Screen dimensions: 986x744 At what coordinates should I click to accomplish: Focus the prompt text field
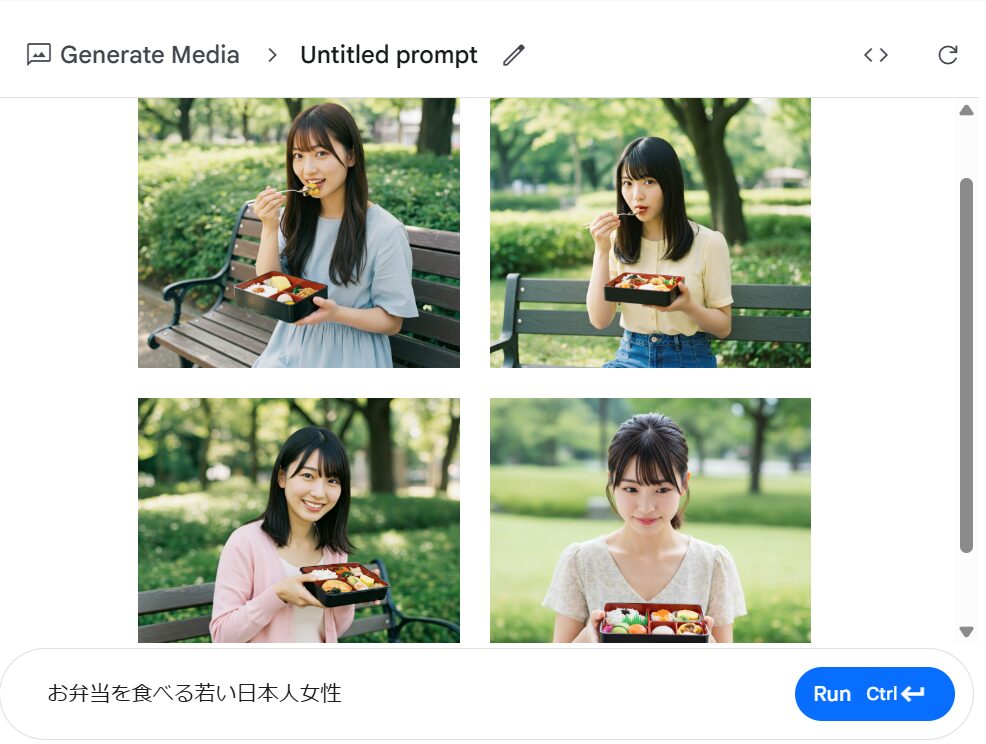click(400, 694)
